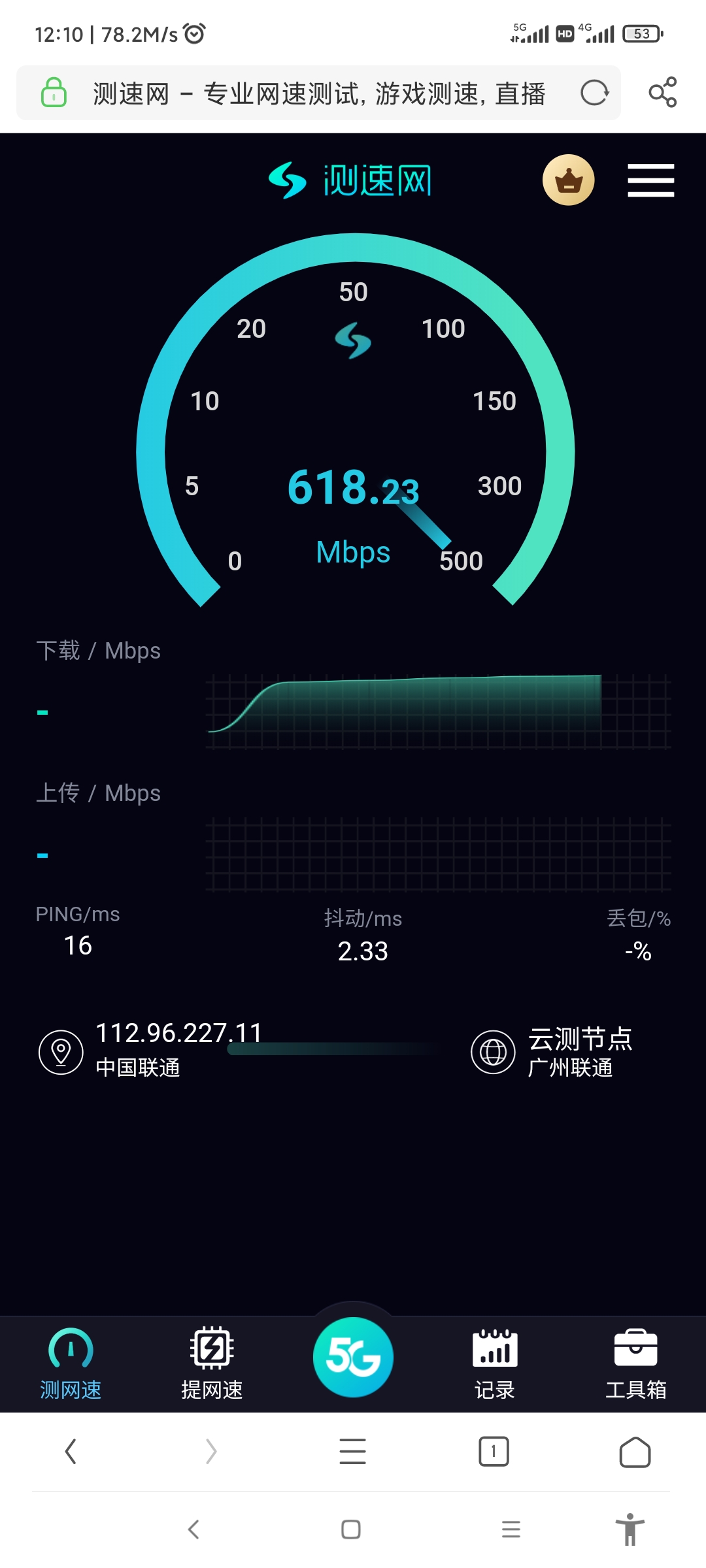This screenshot has width=706, height=1568.
Task: Switch to the 提网速 tab
Action: tap(212, 1364)
